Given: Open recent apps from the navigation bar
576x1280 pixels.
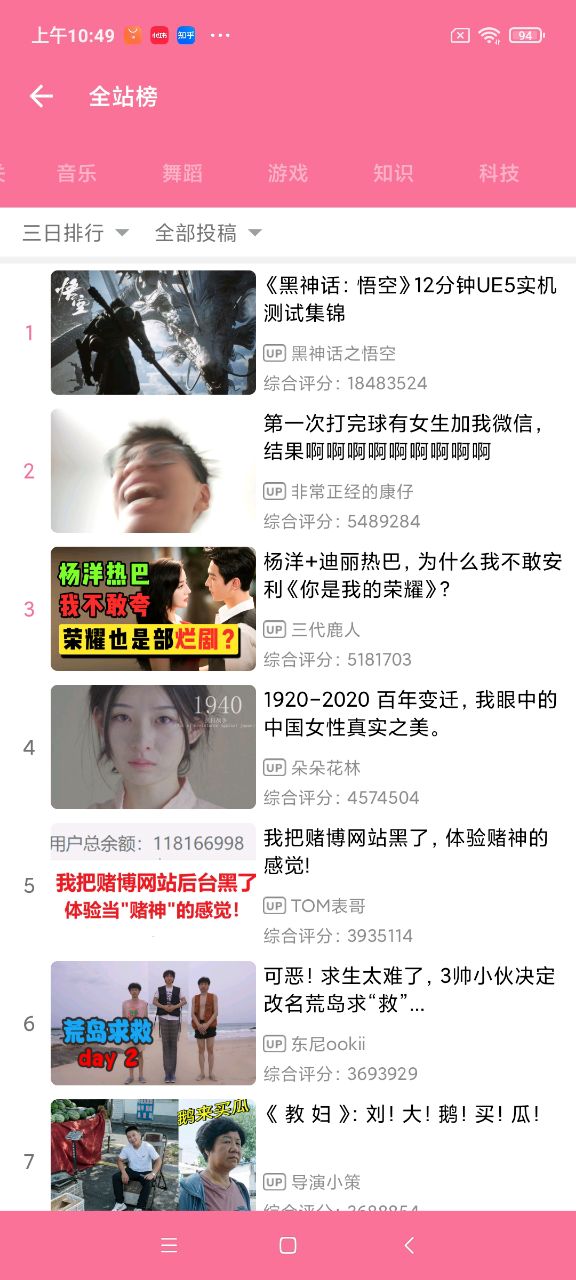Looking at the screenshot, I should click(x=169, y=1245).
